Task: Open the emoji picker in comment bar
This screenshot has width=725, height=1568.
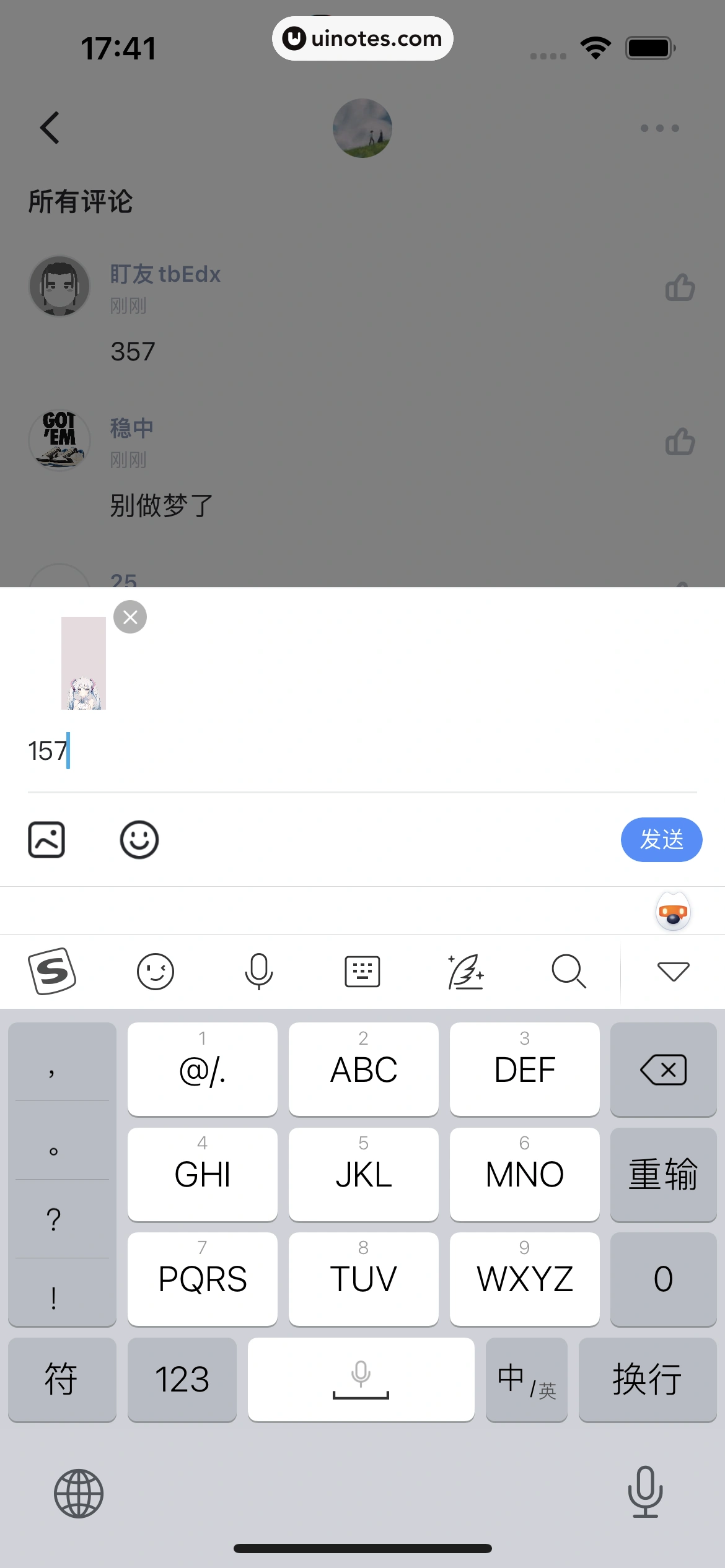Action: point(139,840)
